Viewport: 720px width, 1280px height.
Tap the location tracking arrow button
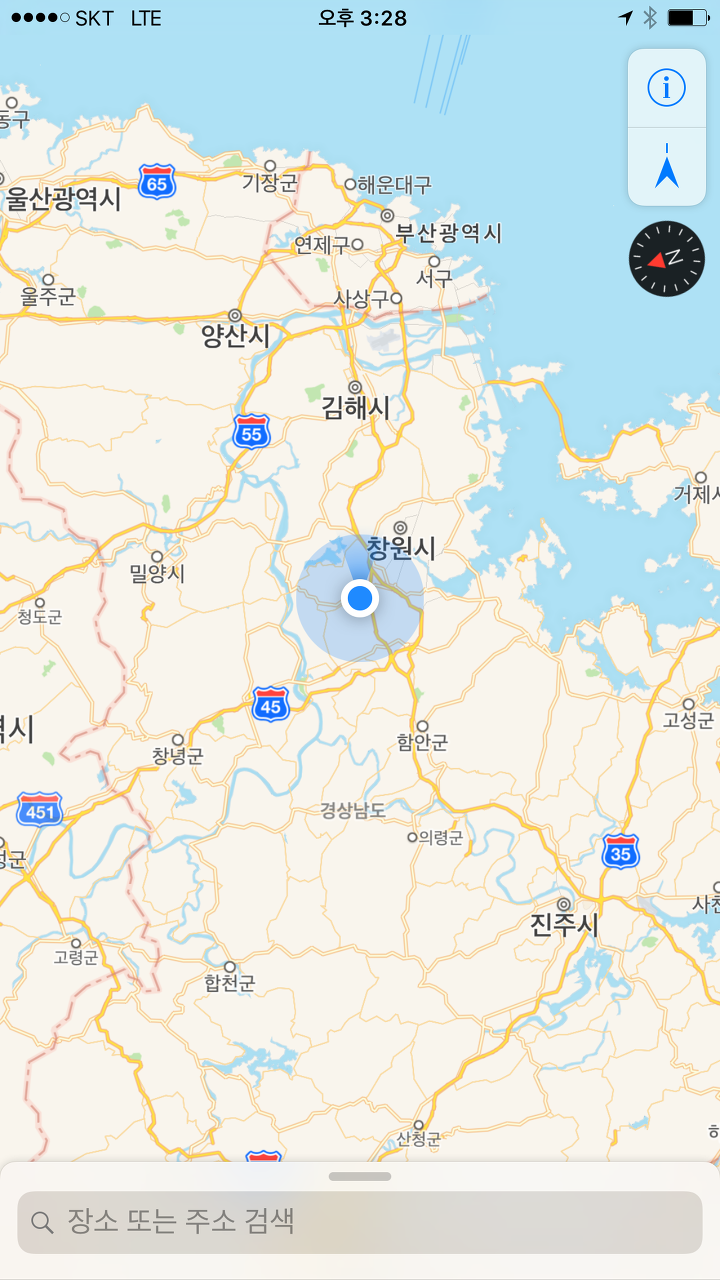667,167
